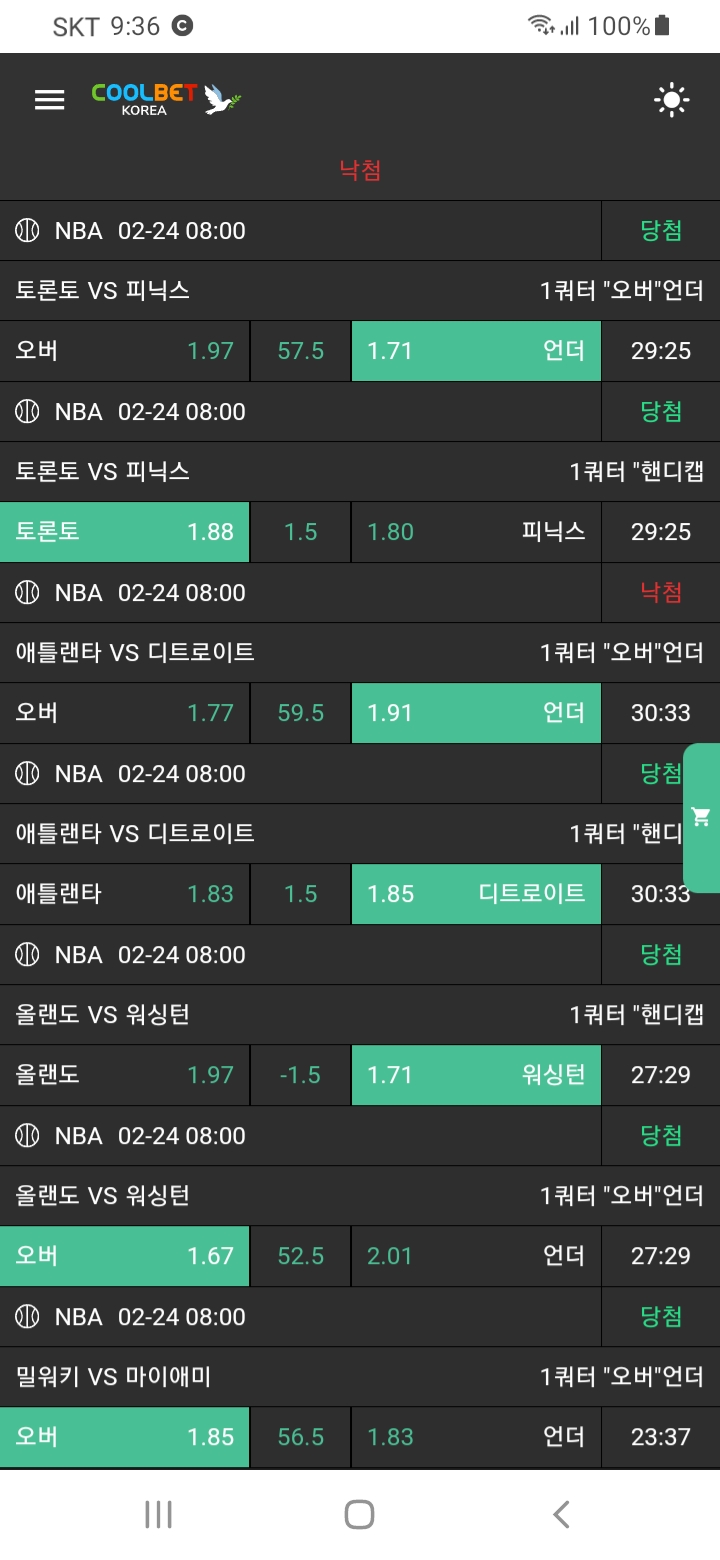Select 언더 1.91 for 애틀랜타 VS 디트로이트
Viewport: 720px width, 1560px height.
[x=476, y=713]
